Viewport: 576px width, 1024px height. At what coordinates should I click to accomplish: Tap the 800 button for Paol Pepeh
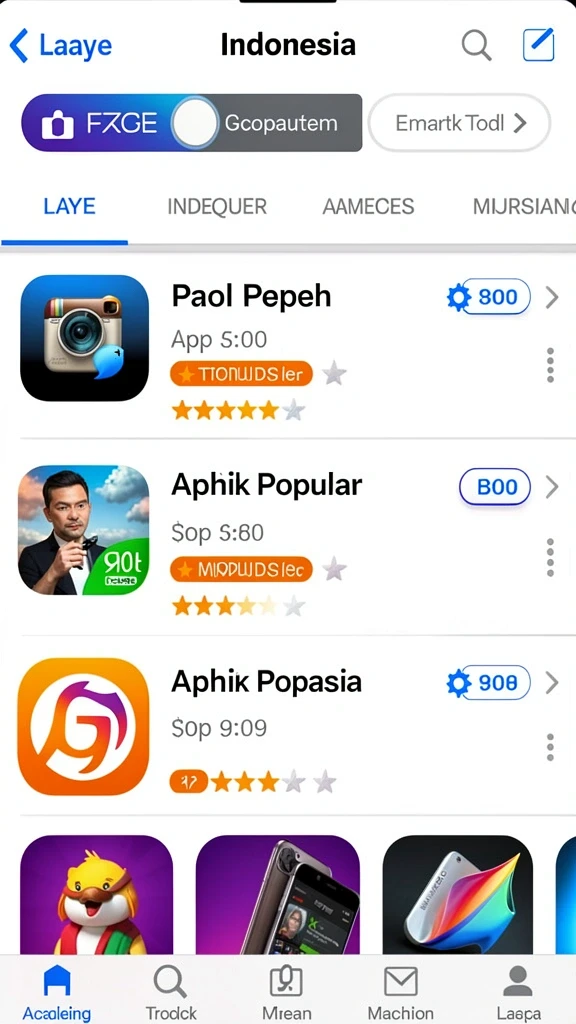[x=488, y=297]
